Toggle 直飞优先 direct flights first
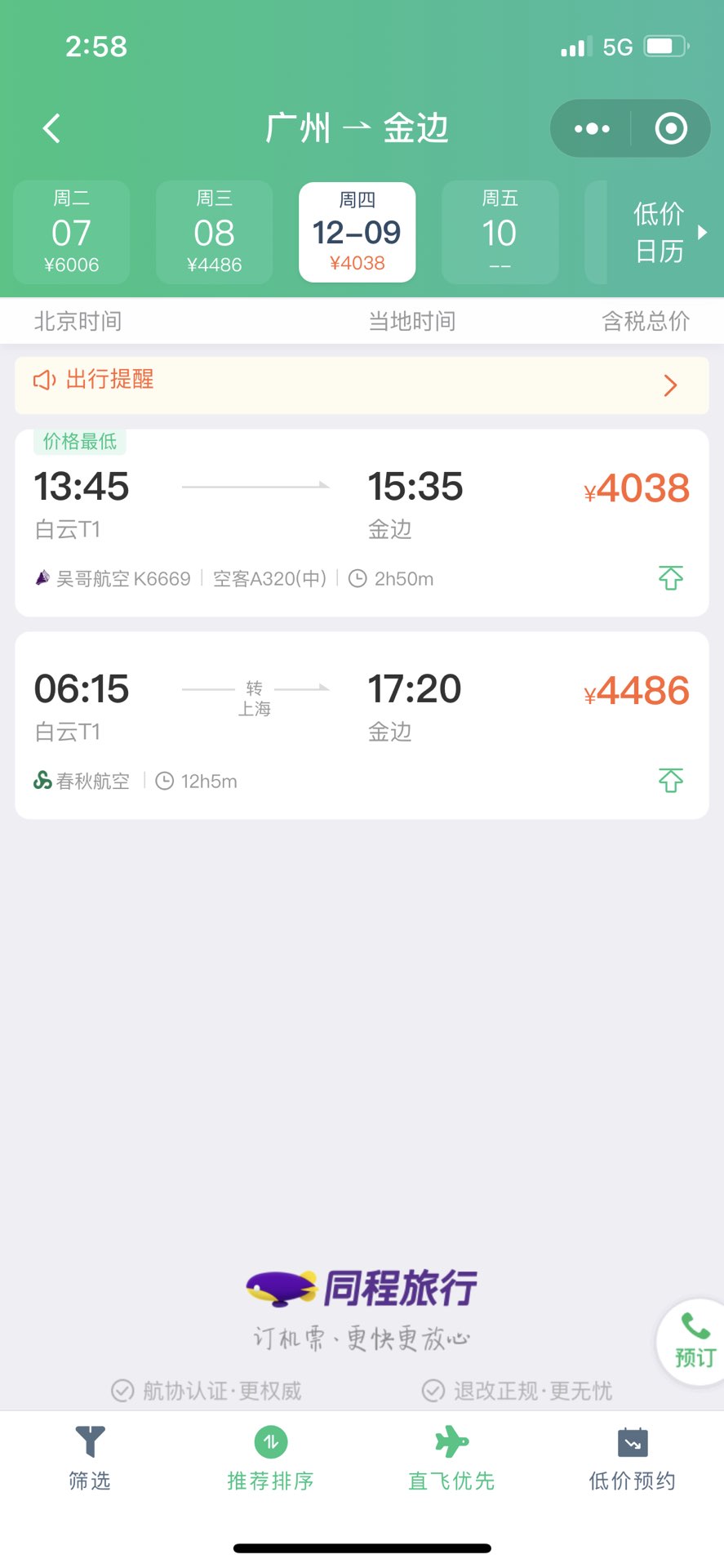This screenshot has height=1568, width=724. 452,1458
